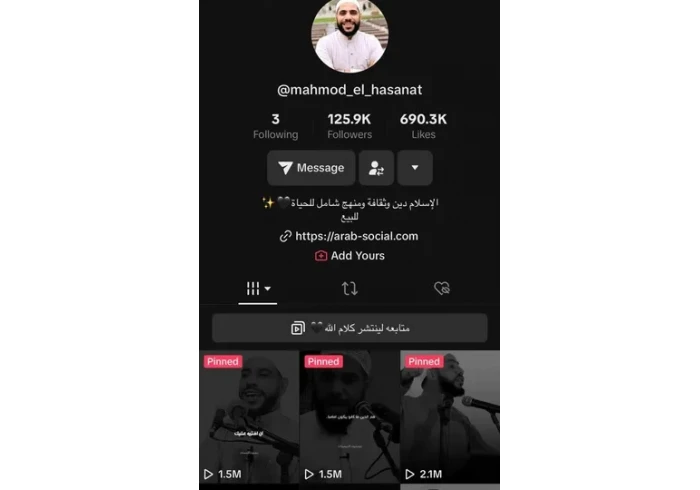
Task: Open the first pinned video with 1.5M views
Action: 249,418
